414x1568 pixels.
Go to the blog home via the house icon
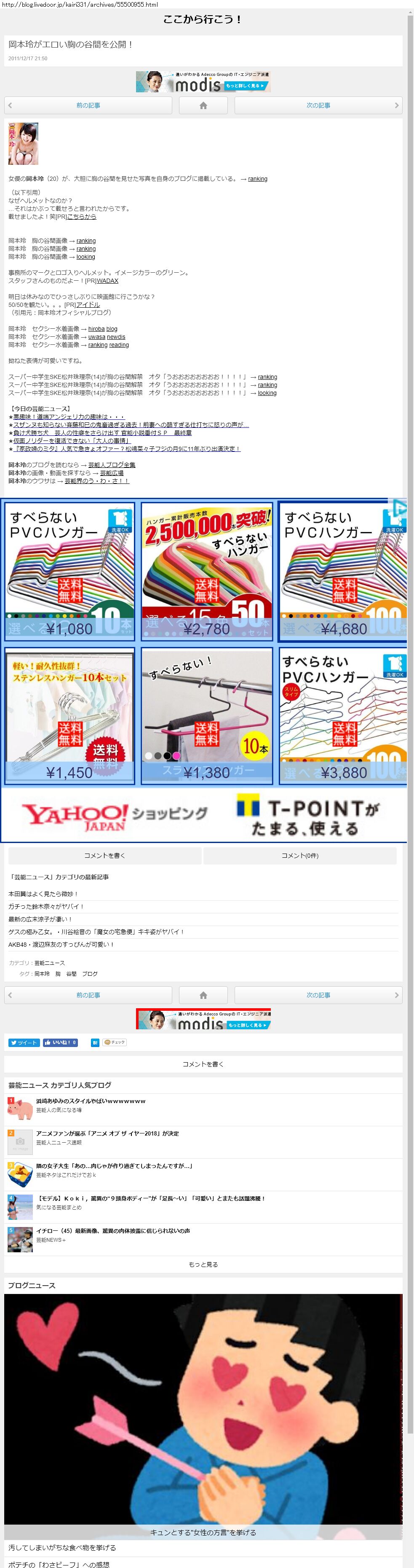(203, 105)
